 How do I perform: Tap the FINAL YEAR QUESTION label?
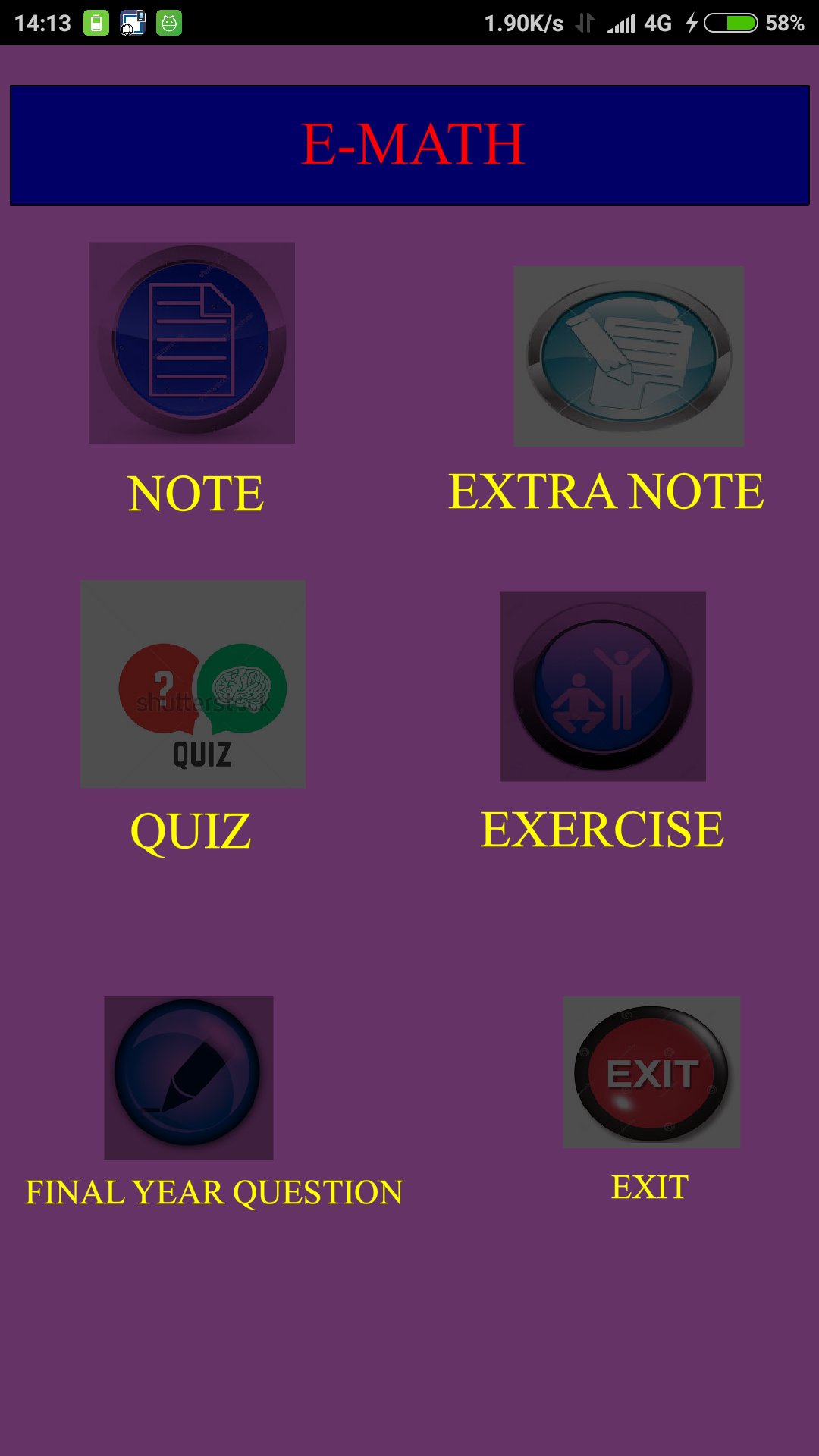[x=215, y=1189]
